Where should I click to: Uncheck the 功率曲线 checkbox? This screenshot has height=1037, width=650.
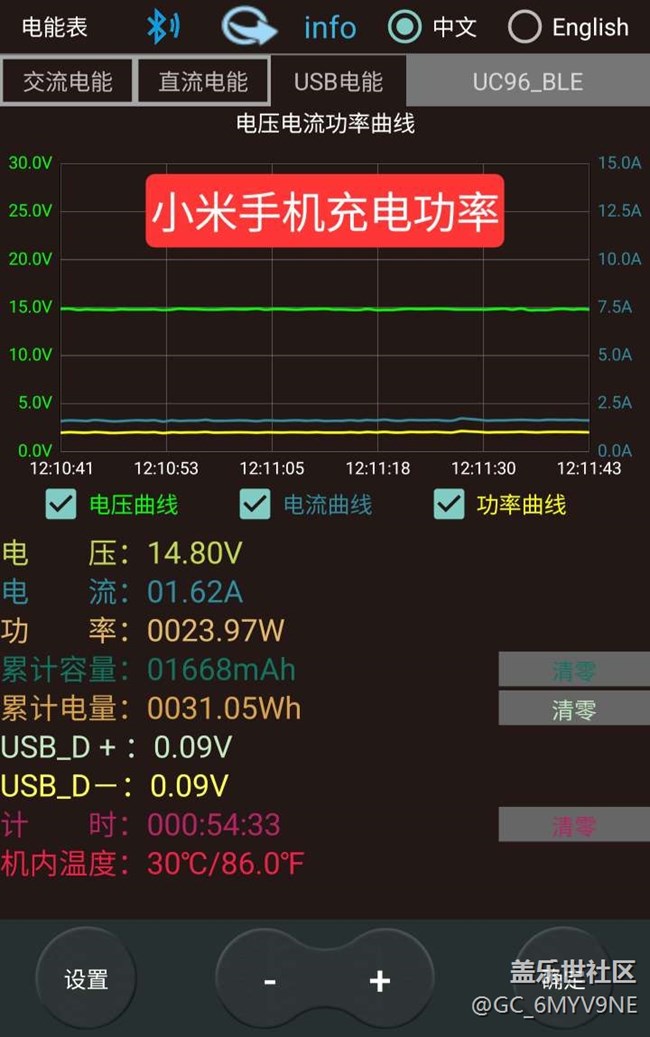click(x=449, y=505)
